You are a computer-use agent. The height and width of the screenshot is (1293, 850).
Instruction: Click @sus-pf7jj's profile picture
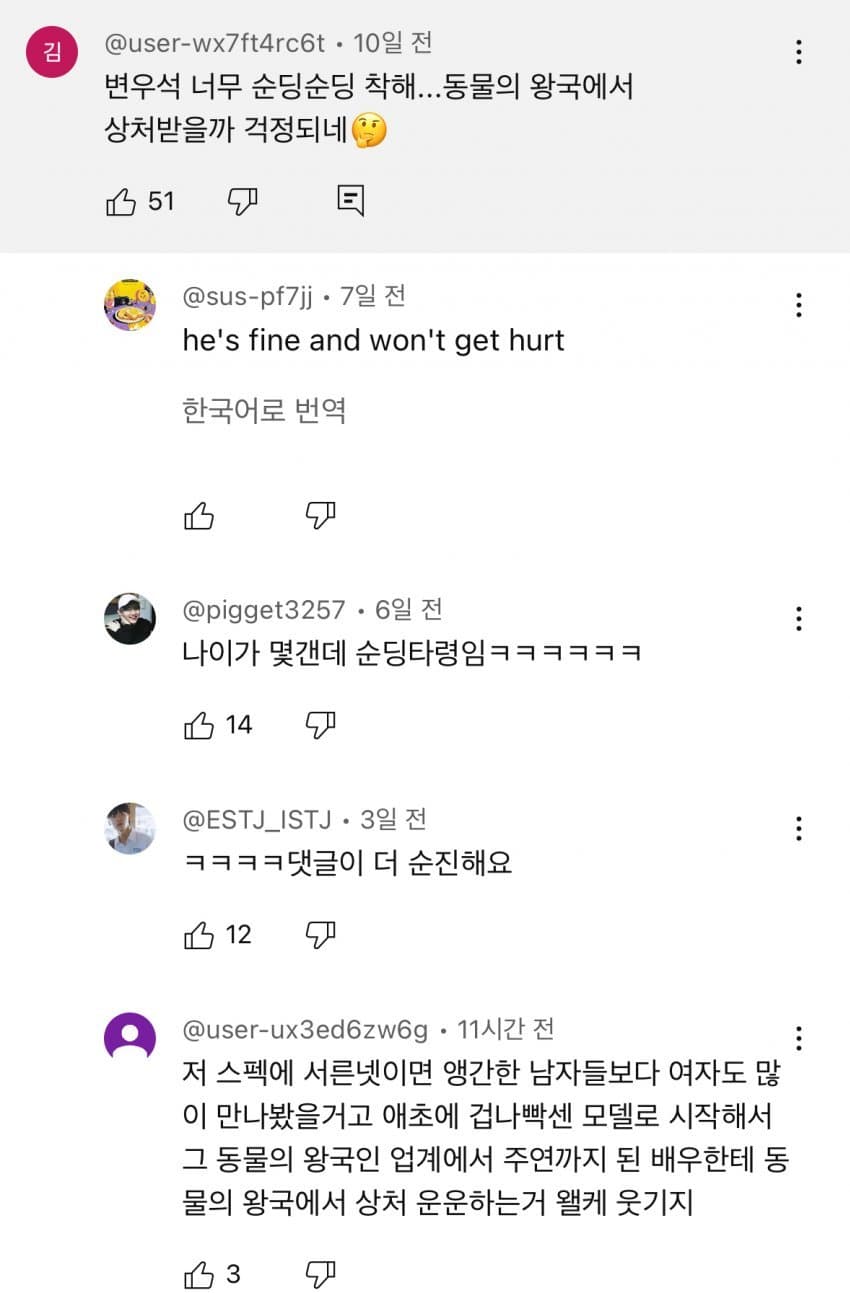[130, 305]
